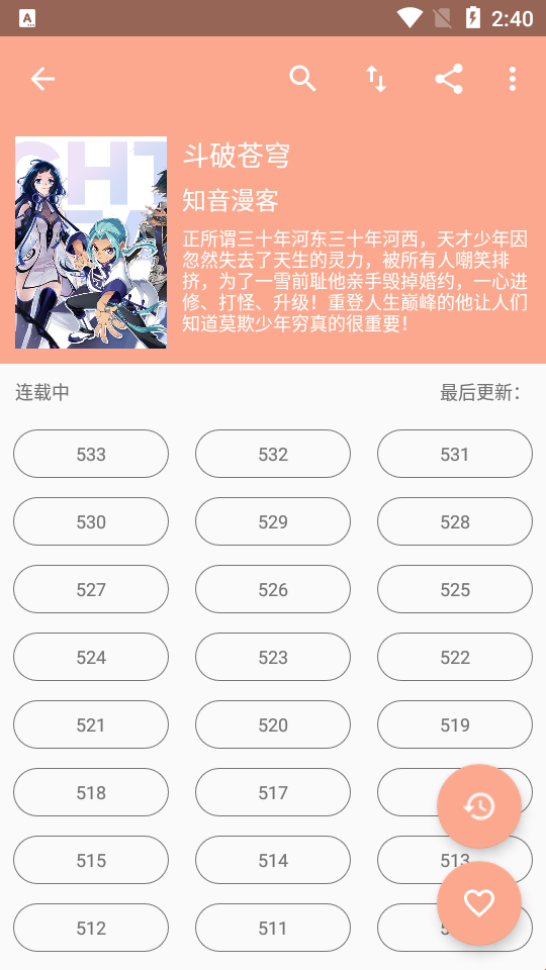Select chapter 517
This screenshot has height=970, width=546.
pyautogui.click(x=273, y=792)
